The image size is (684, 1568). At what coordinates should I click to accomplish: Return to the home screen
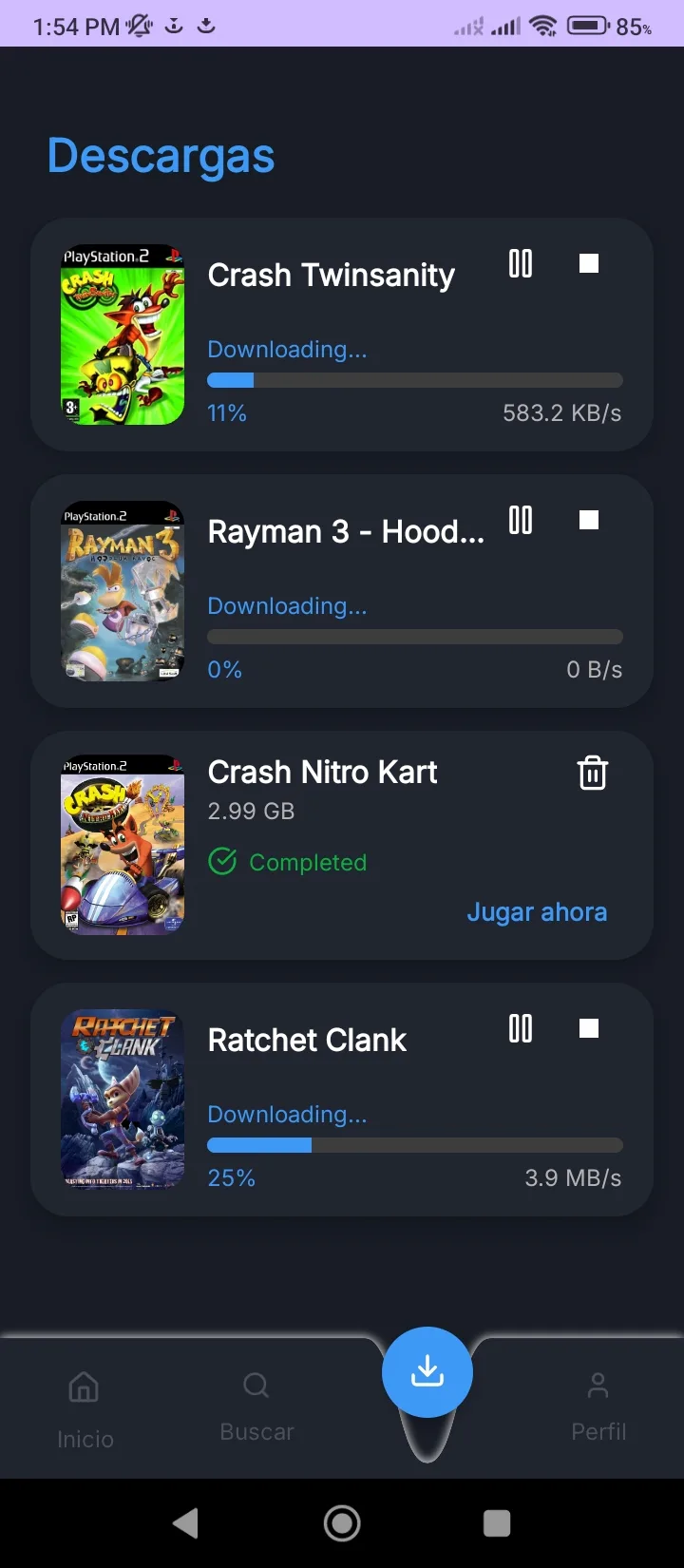(x=342, y=1523)
